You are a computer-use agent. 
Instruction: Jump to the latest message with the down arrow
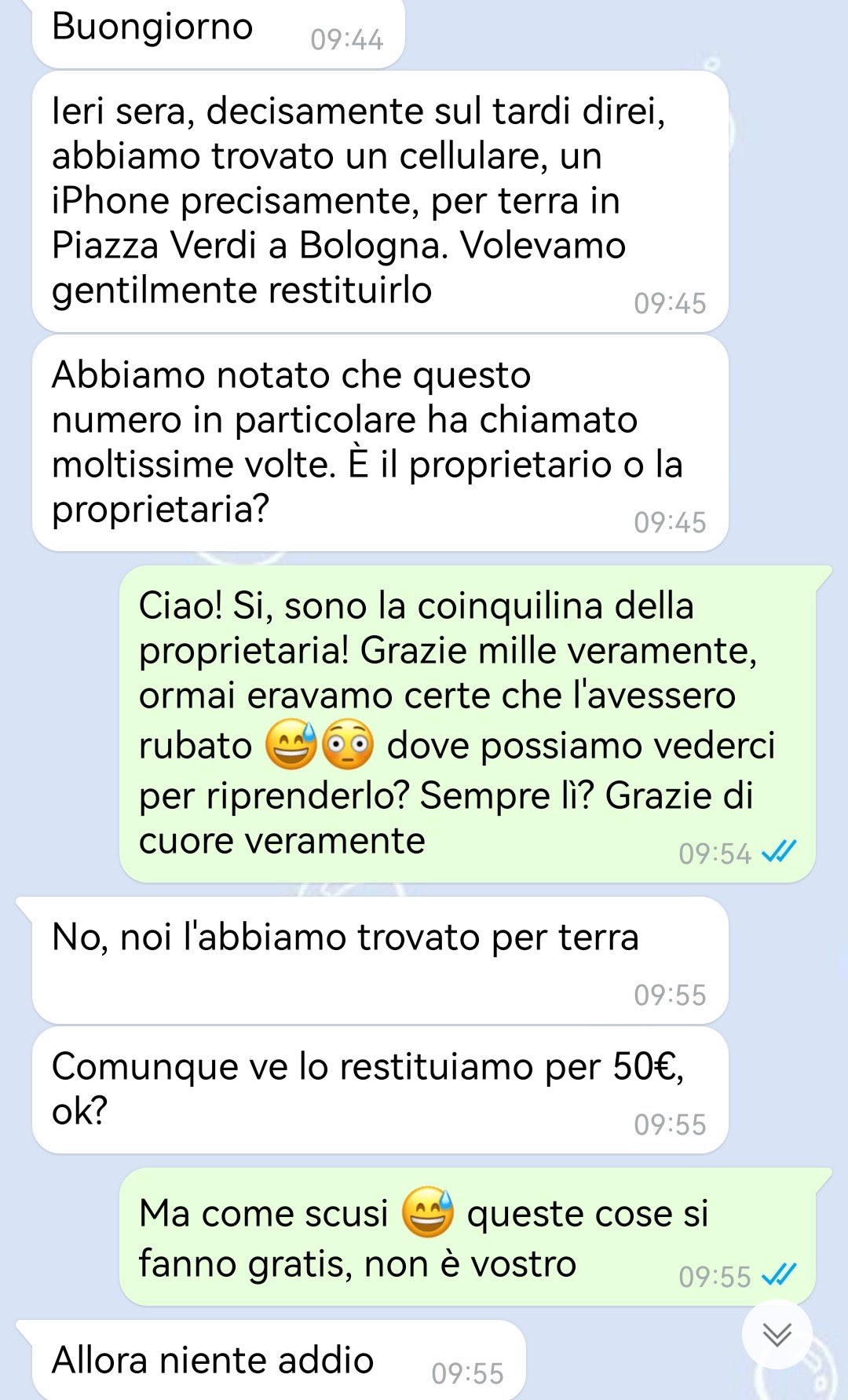click(x=777, y=1334)
